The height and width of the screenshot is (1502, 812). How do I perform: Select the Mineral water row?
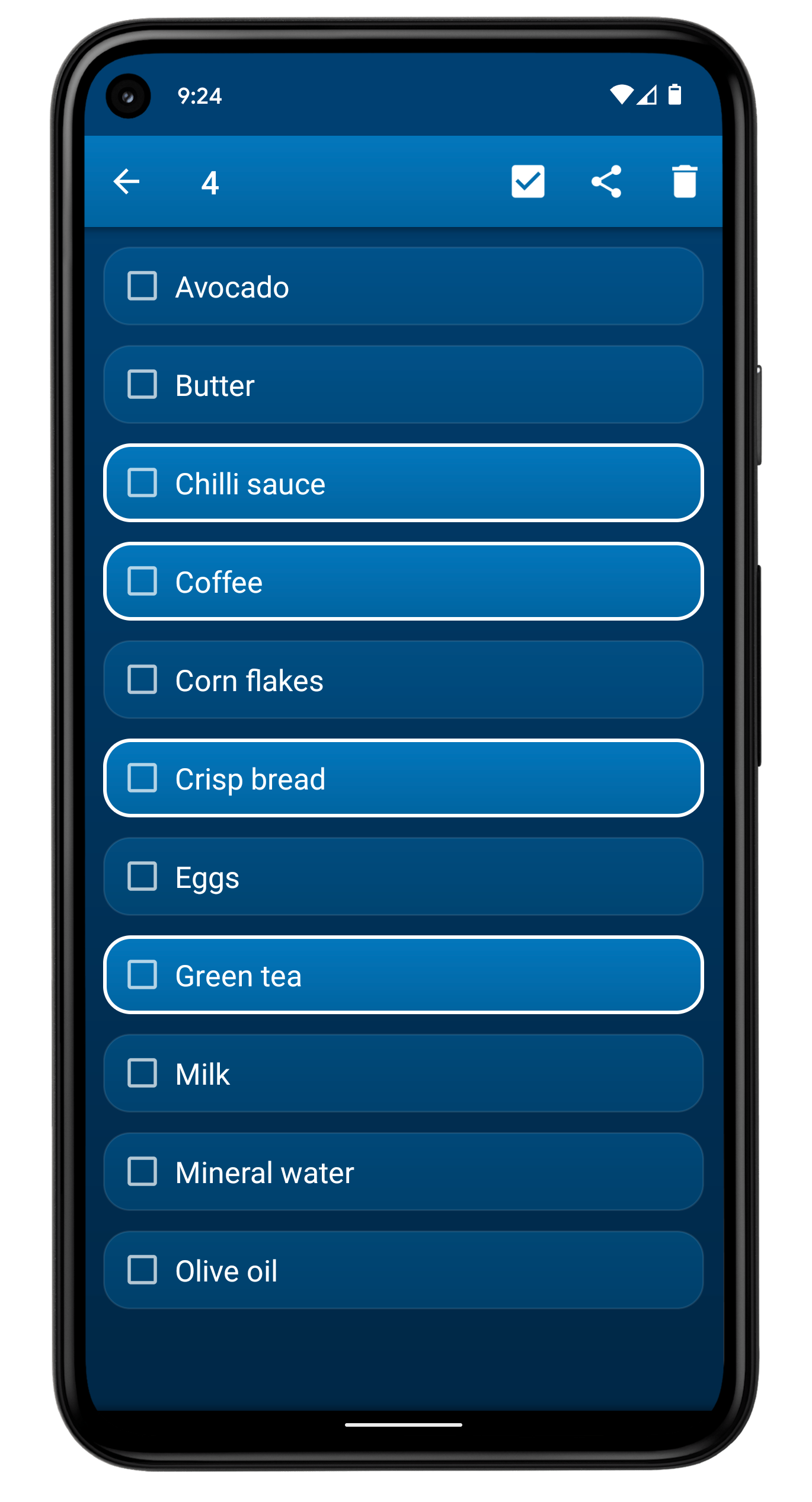[x=403, y=1172]
